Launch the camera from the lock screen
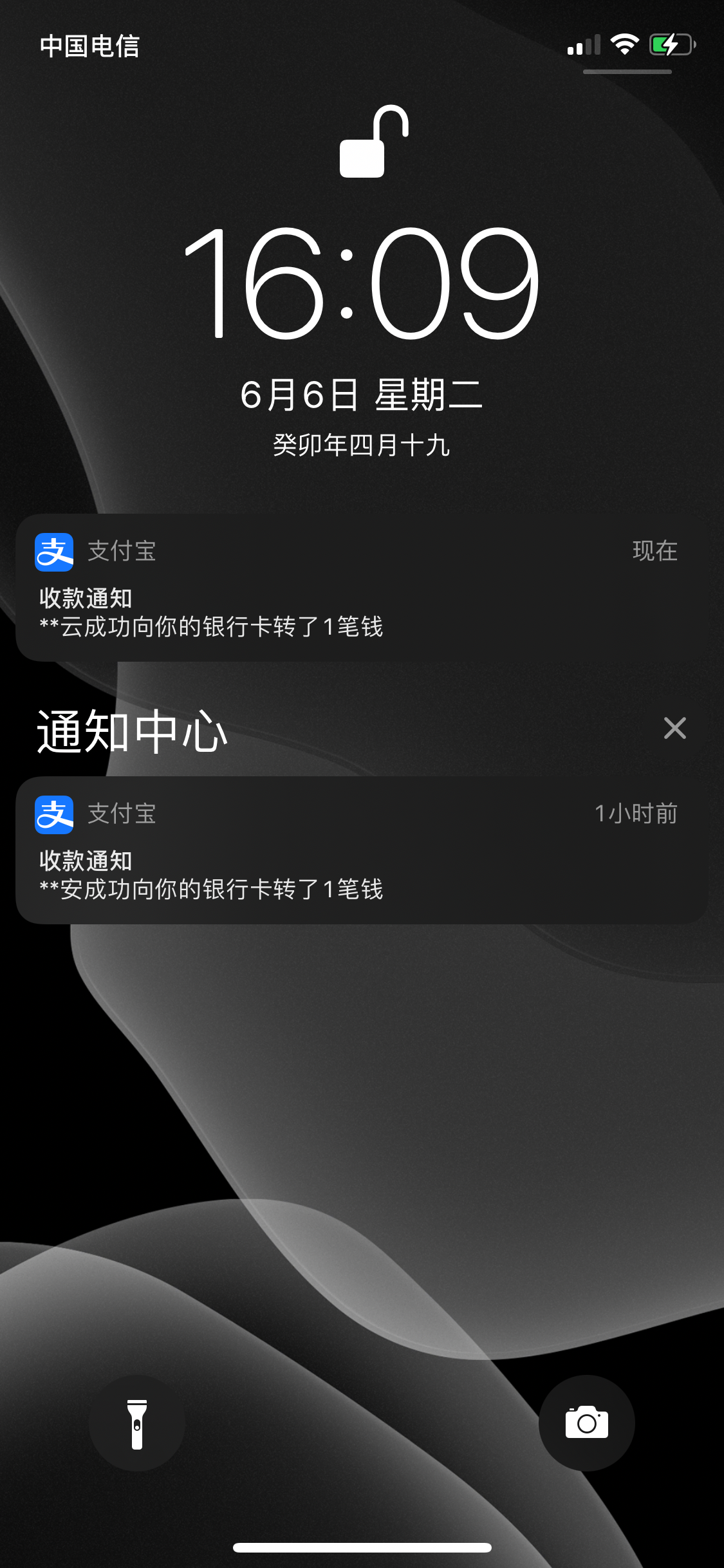 [x=586, y=1423]
